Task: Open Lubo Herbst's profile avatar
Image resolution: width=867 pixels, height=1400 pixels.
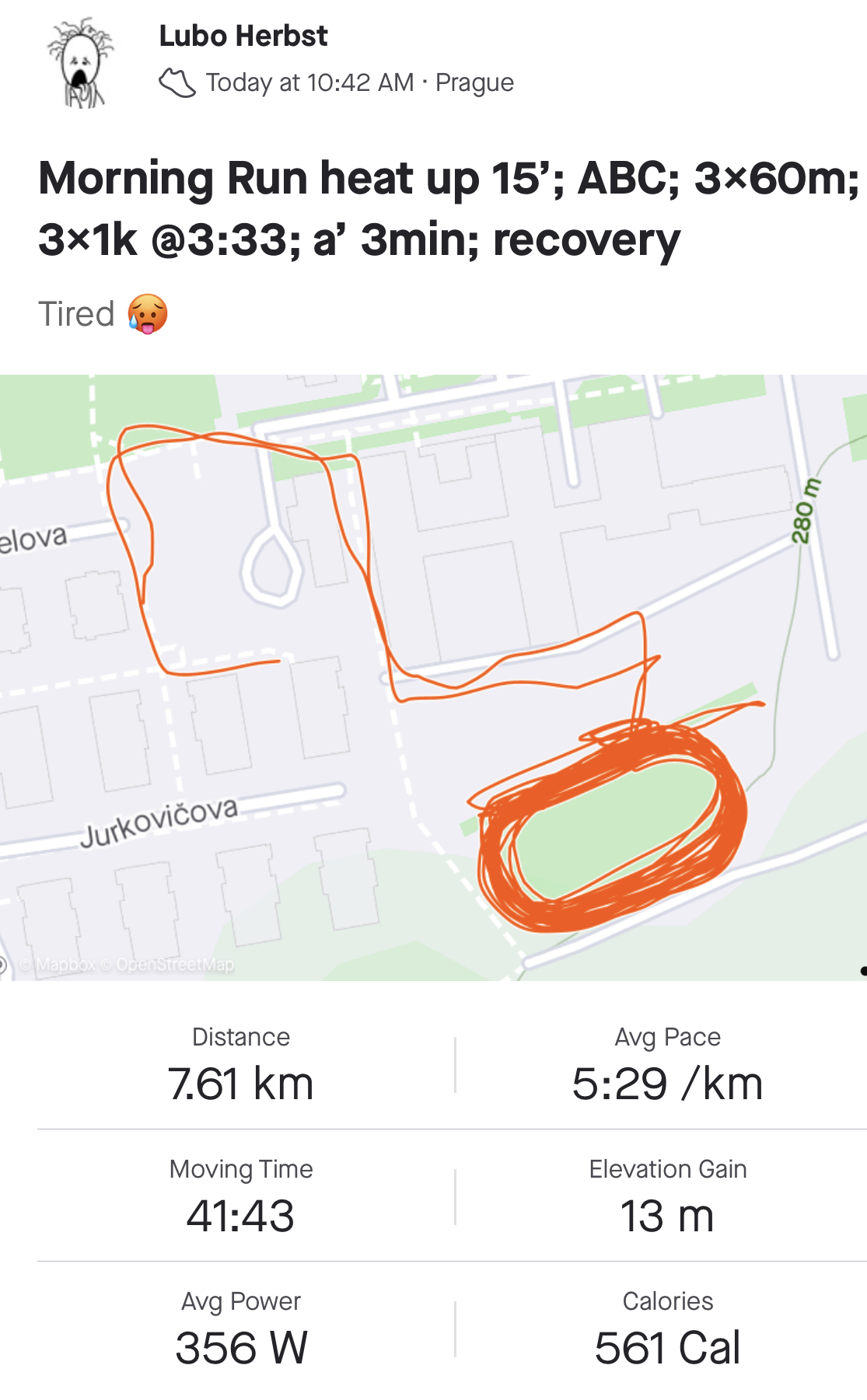Action: point(81,62)
